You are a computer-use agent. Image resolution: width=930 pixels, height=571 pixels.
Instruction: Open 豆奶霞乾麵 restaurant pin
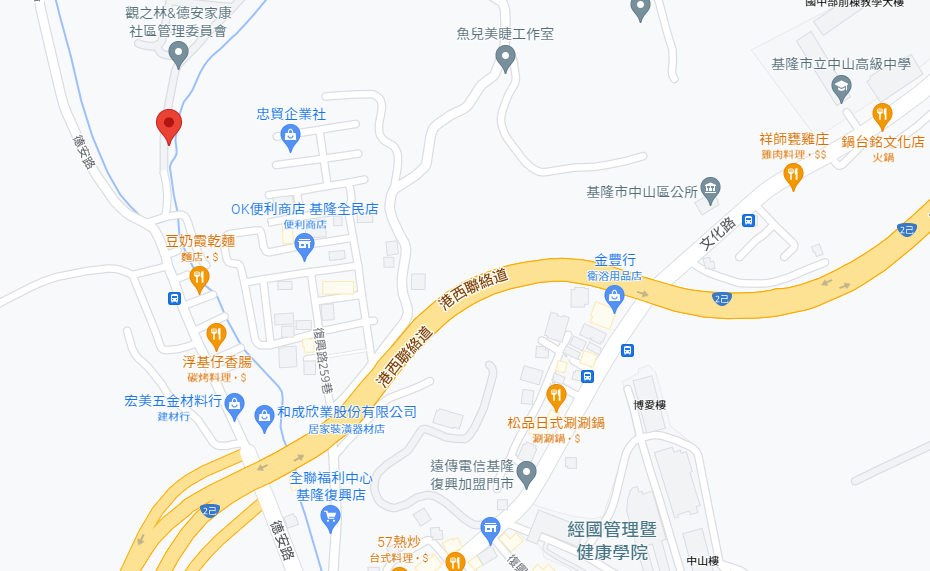tap(199, 278)
